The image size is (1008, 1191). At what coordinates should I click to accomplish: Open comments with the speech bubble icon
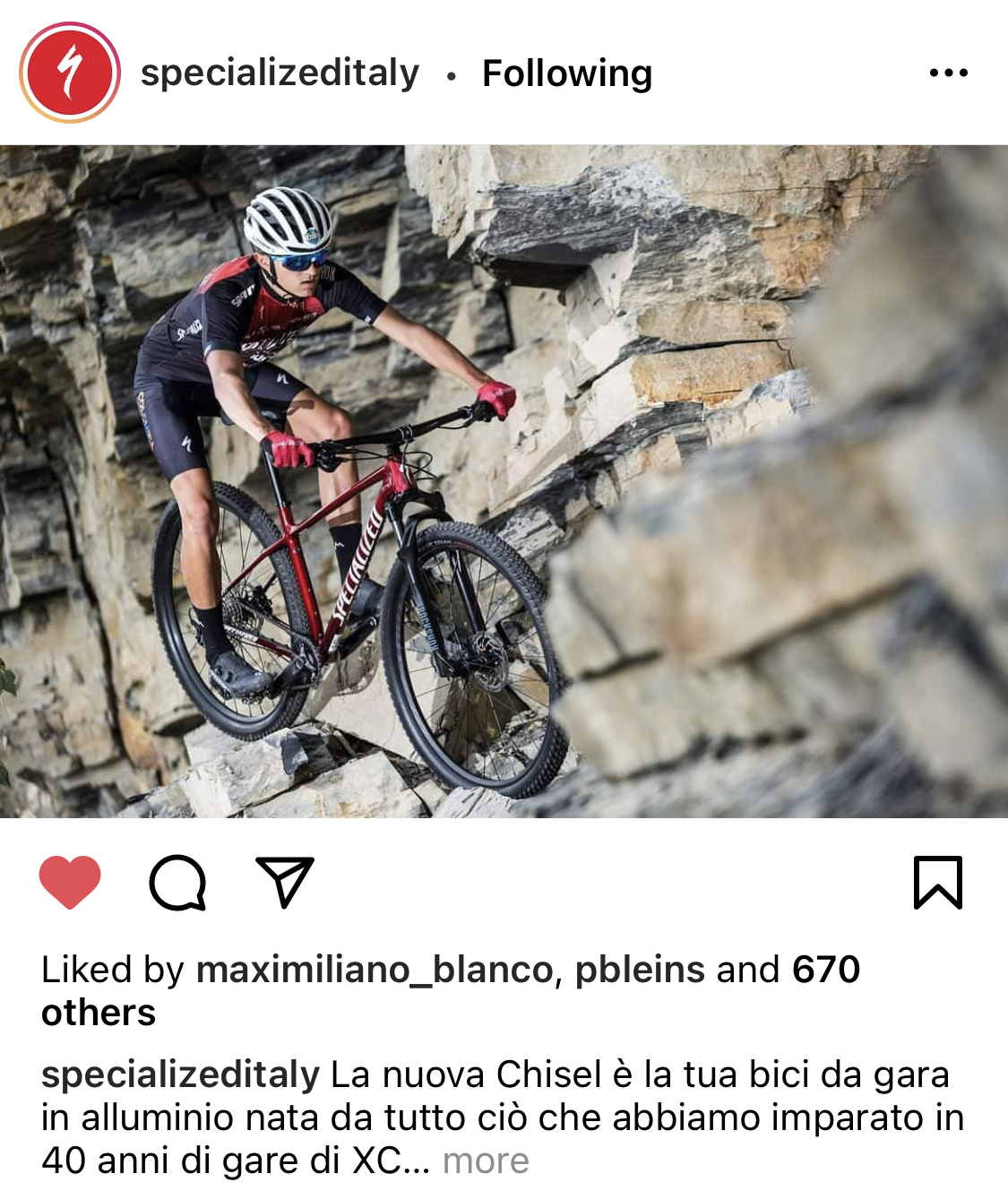tap(177, 883)
